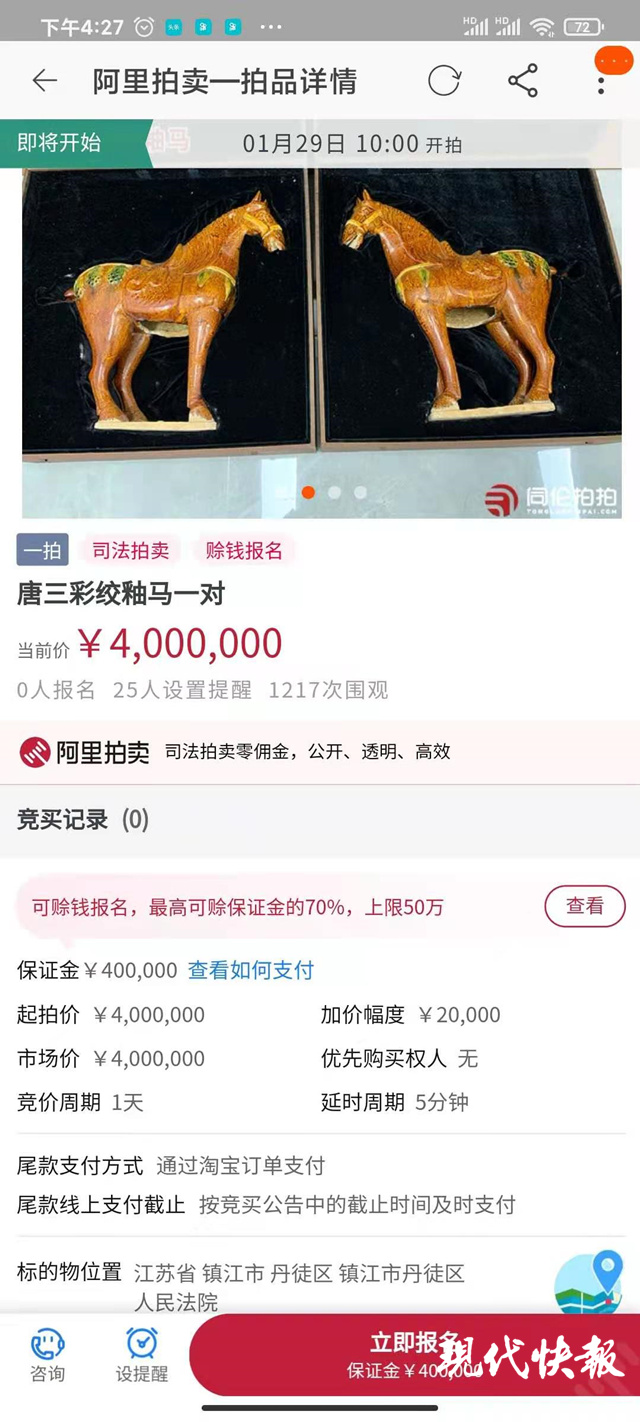Go back from the auction detail page
This screenshot has width=640, height=1422.
pyautogui.click(x=44, y=81)
